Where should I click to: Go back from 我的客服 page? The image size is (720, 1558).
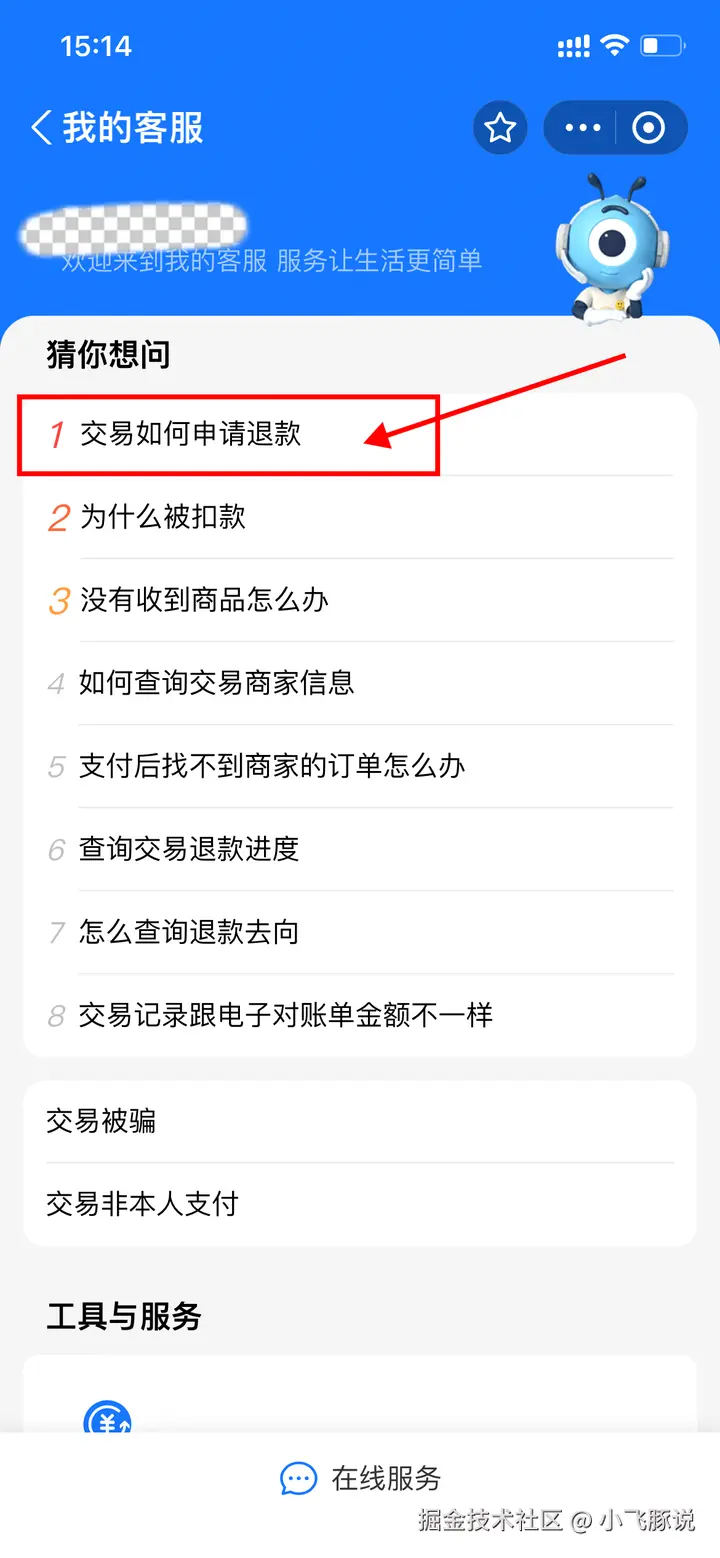click(x=42, y=128)
